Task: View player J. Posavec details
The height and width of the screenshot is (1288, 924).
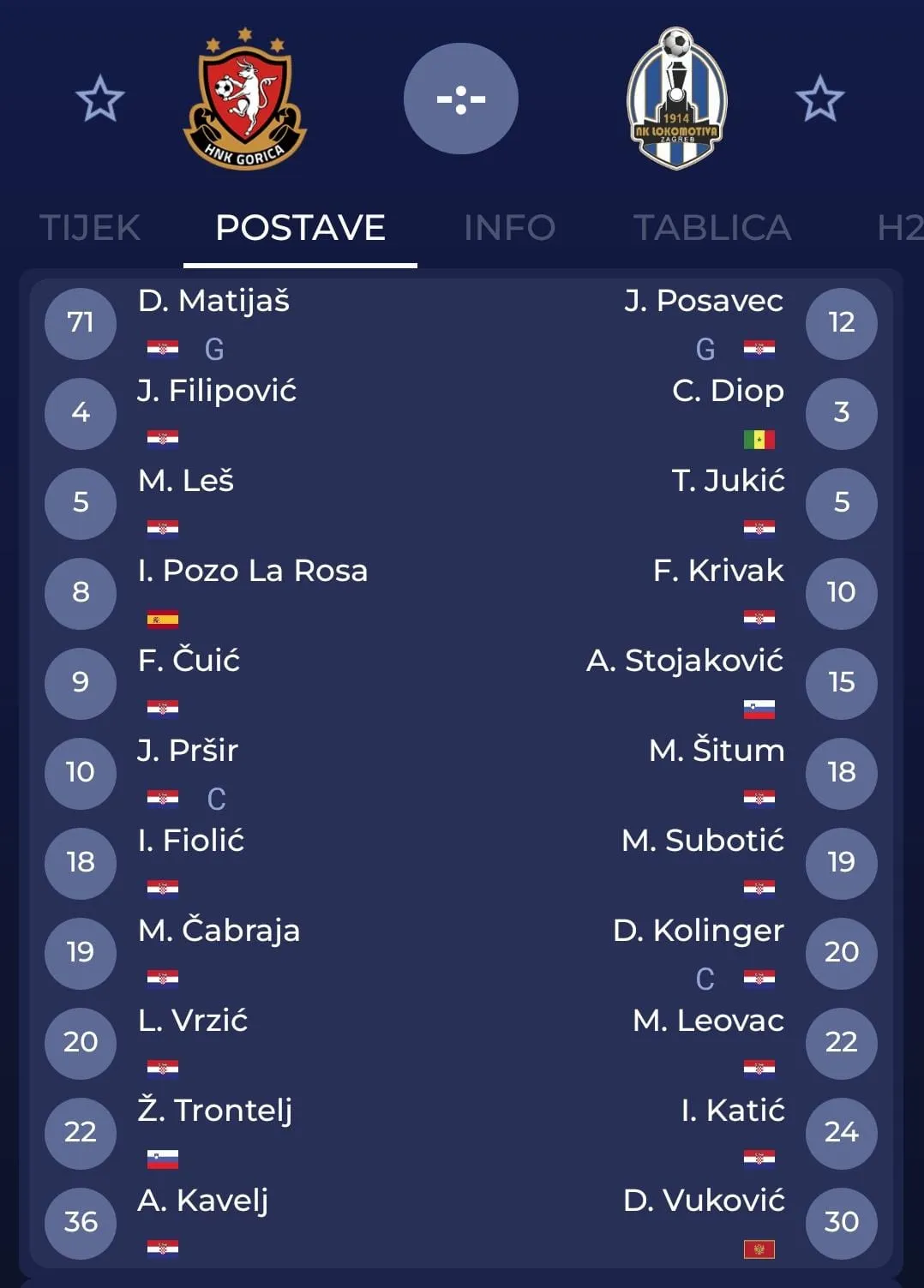Action: tap(703, 302)
